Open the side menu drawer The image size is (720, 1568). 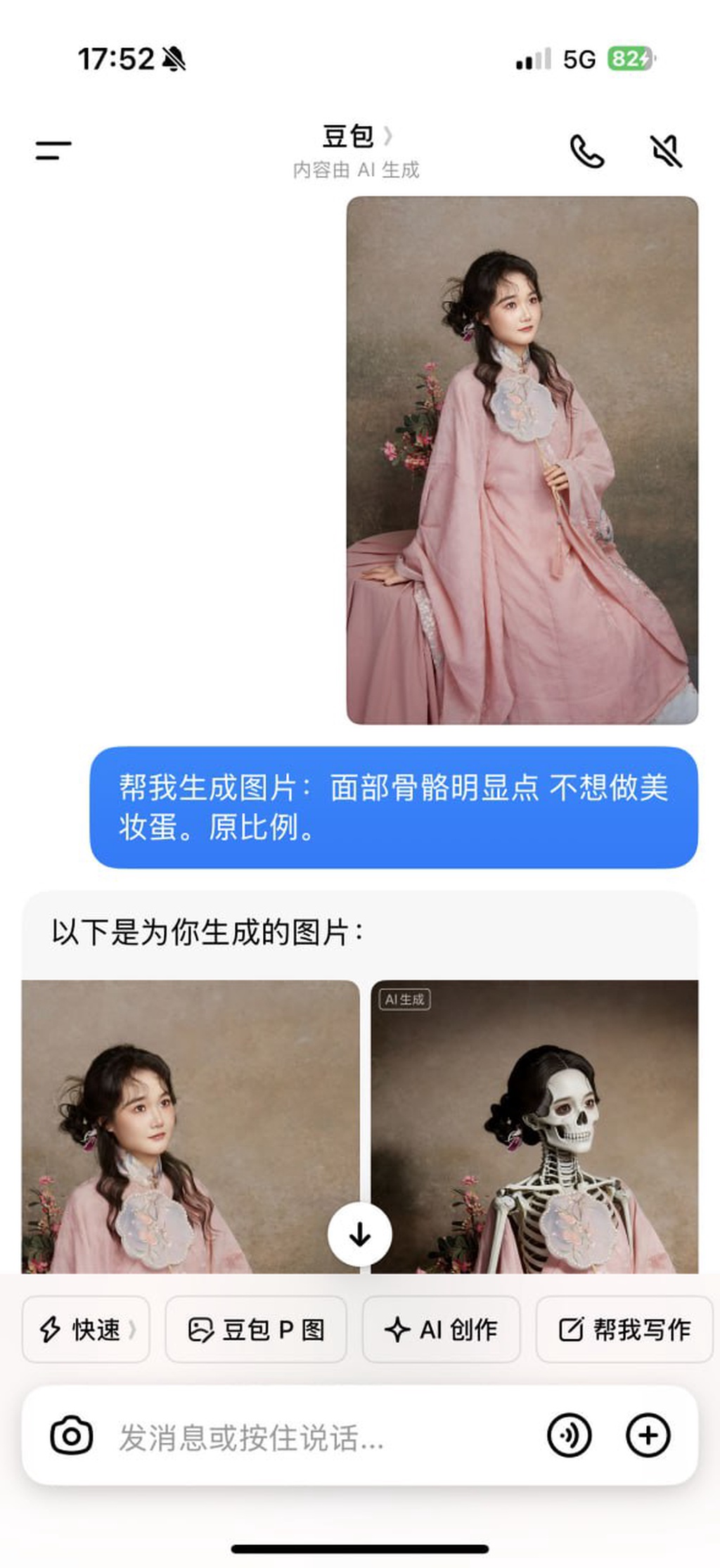(53, 150)
